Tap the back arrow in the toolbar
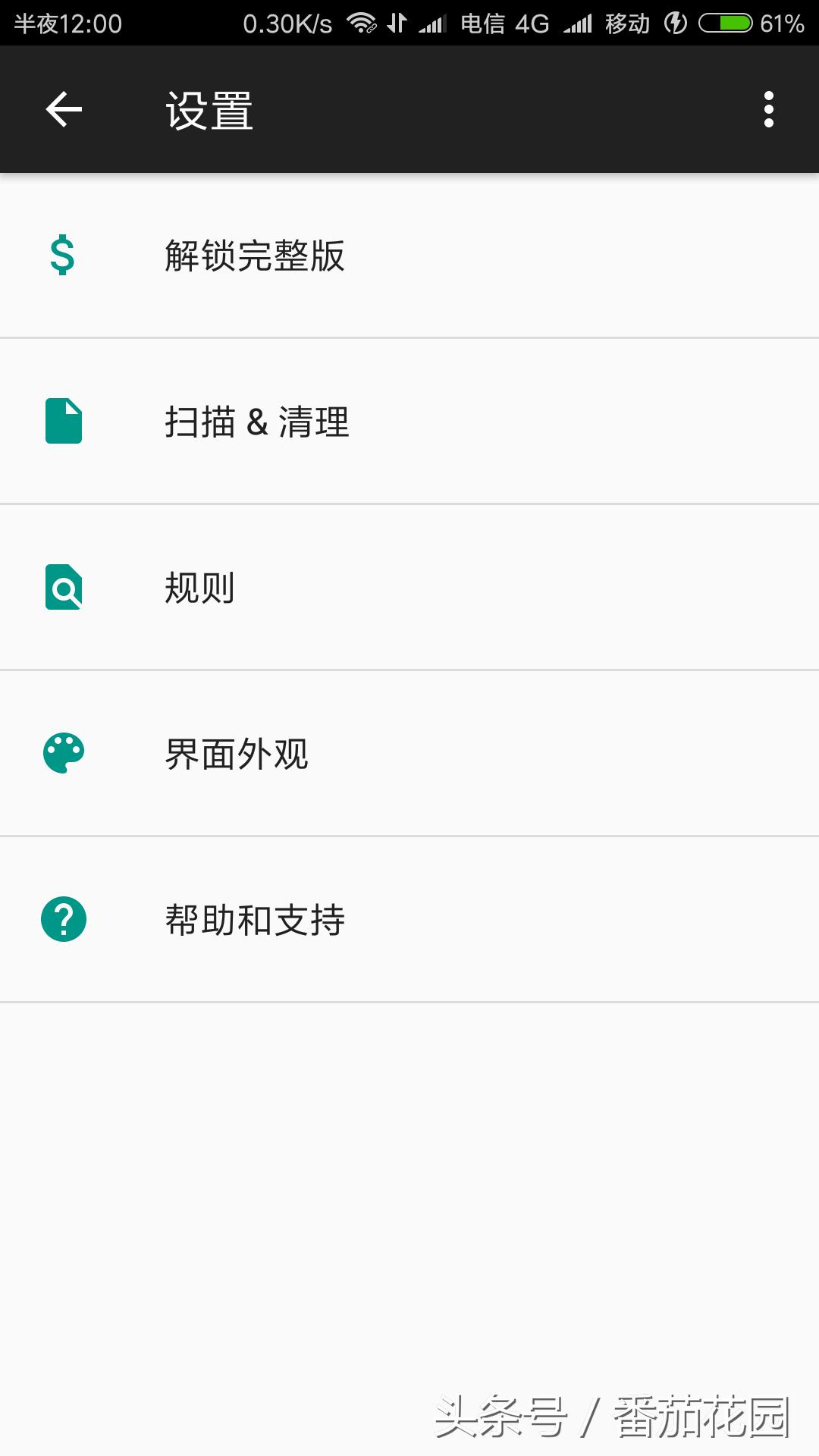 click(x=62, y=109)
